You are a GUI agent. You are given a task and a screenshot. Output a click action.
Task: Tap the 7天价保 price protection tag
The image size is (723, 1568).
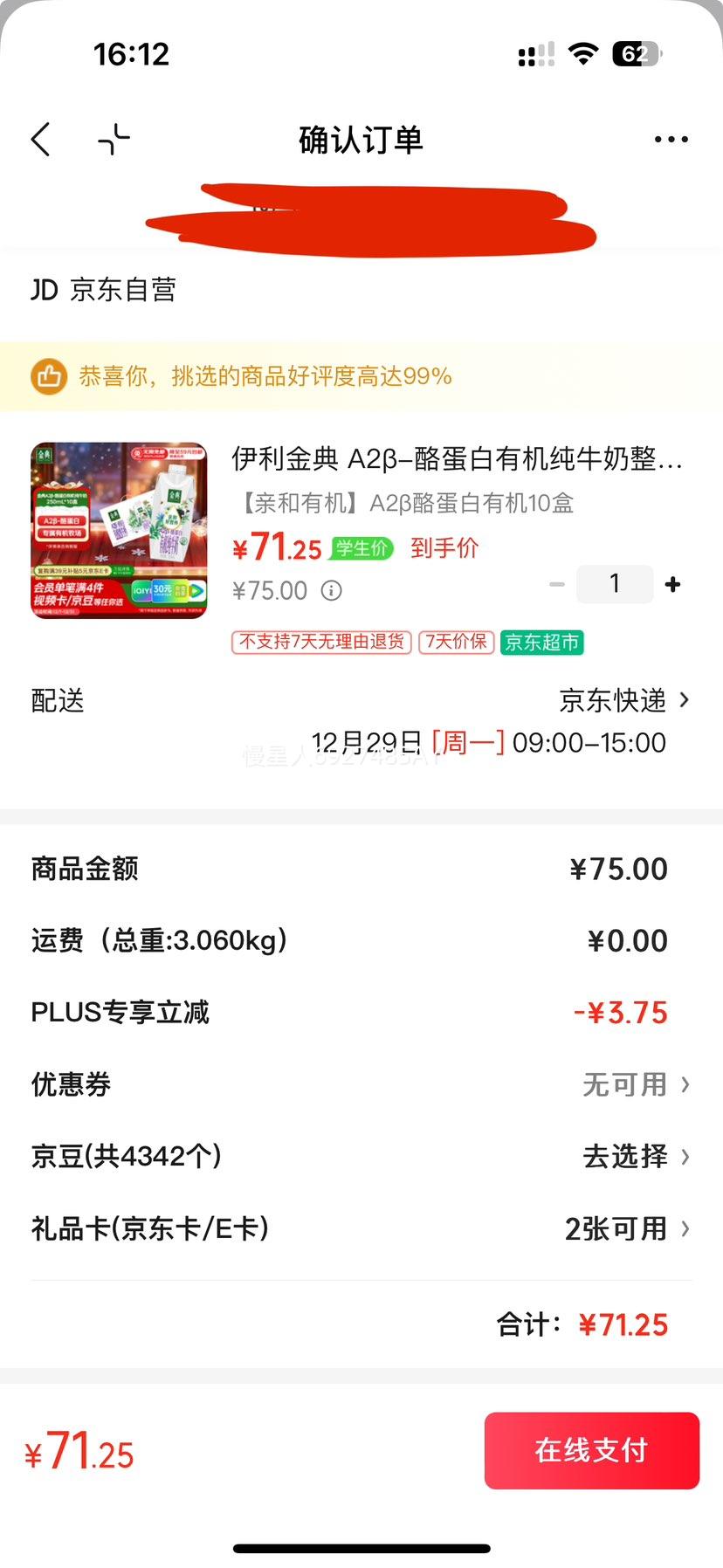click(x=456, y=642)
